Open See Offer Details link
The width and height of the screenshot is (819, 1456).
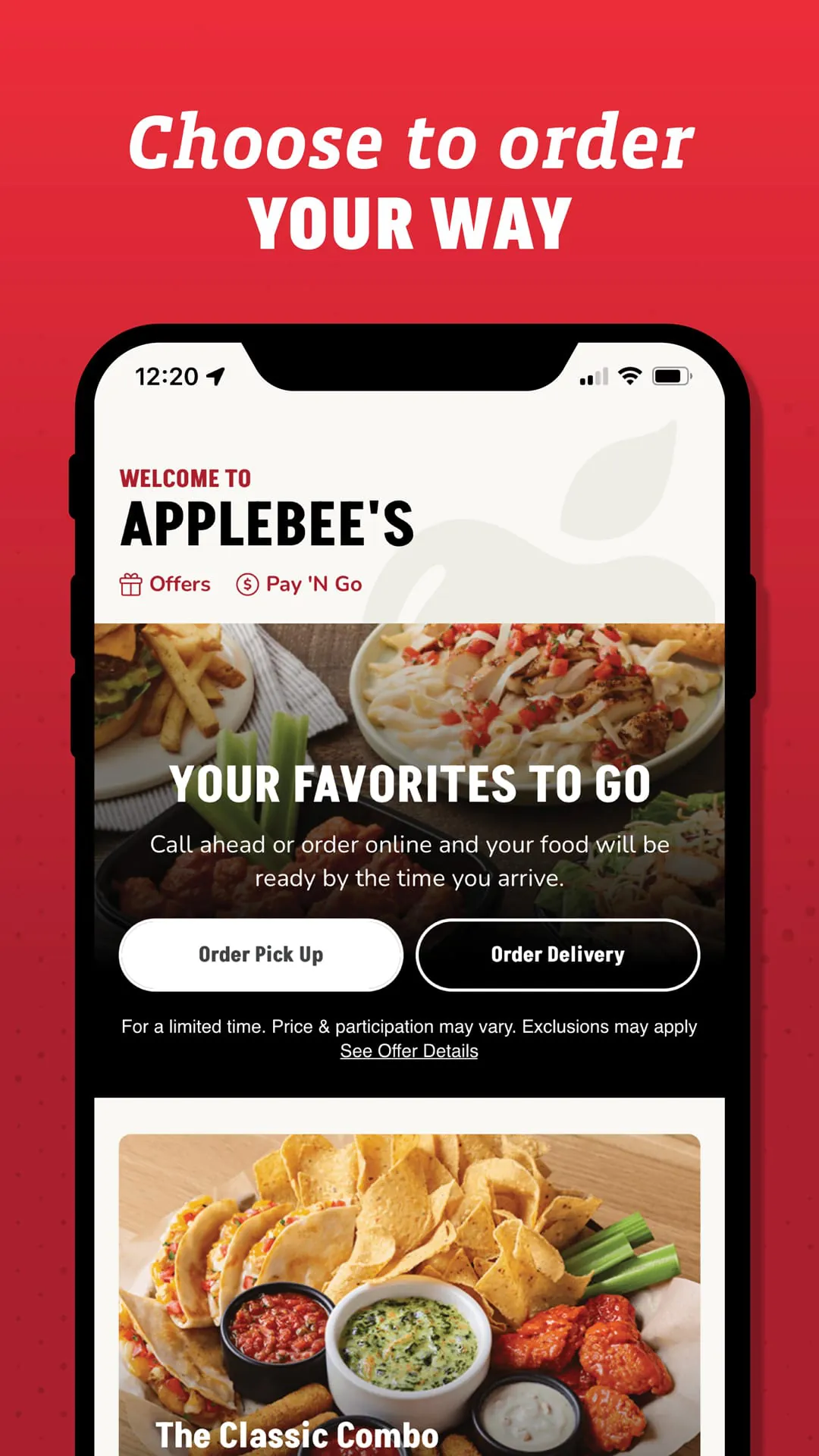point(409,1051)
